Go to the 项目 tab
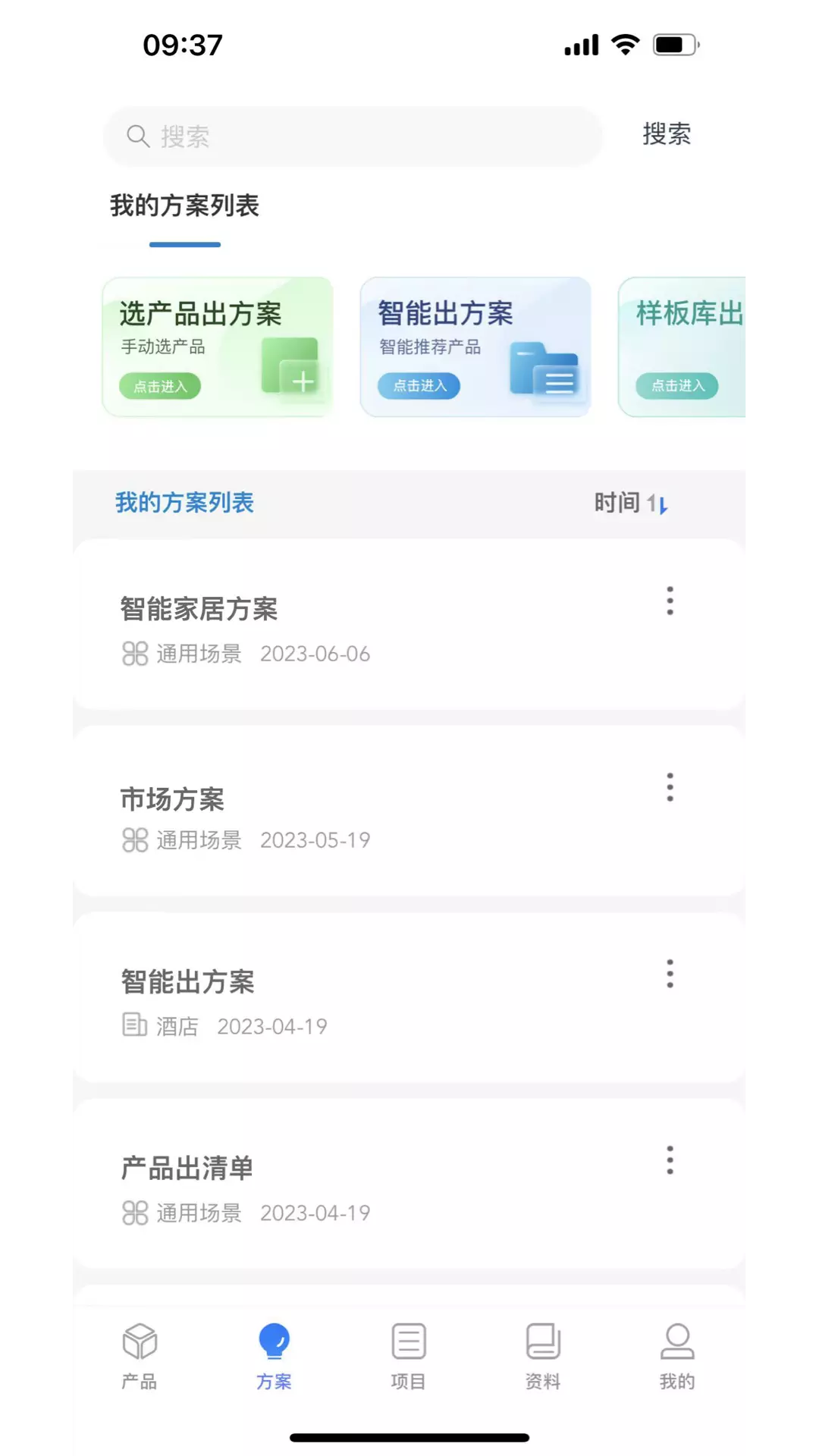Viewport: 819px width, 1456px height. (409, 1356)
